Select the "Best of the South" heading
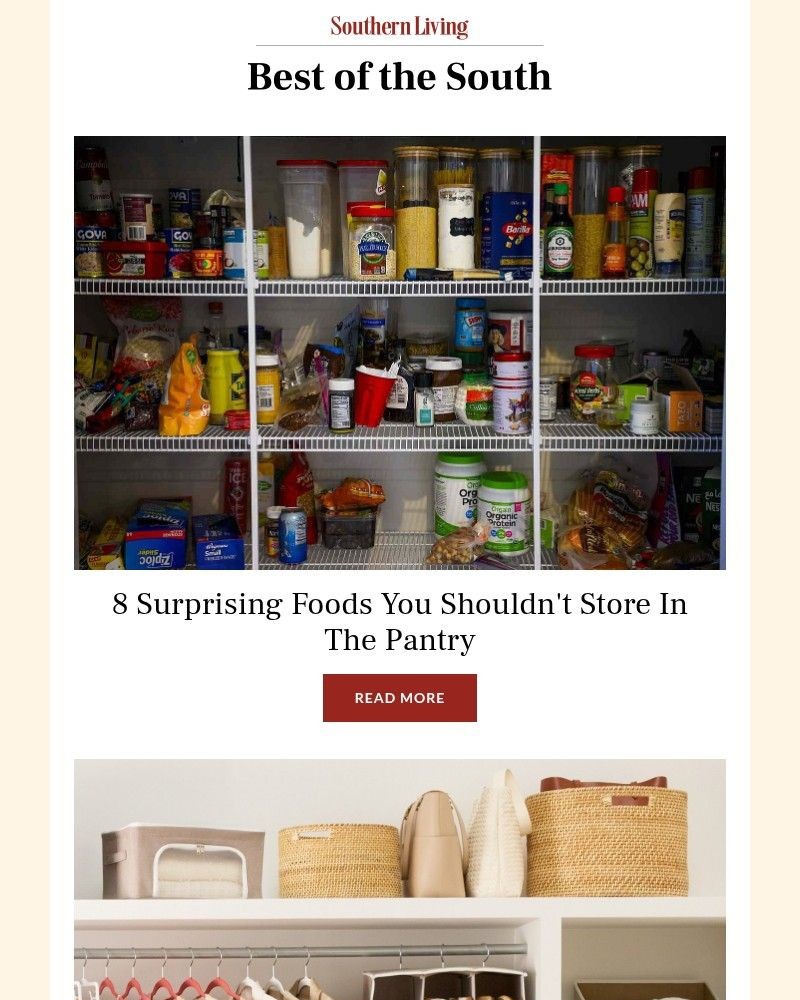Screen dimensions: 800x1000 (399, 76)
